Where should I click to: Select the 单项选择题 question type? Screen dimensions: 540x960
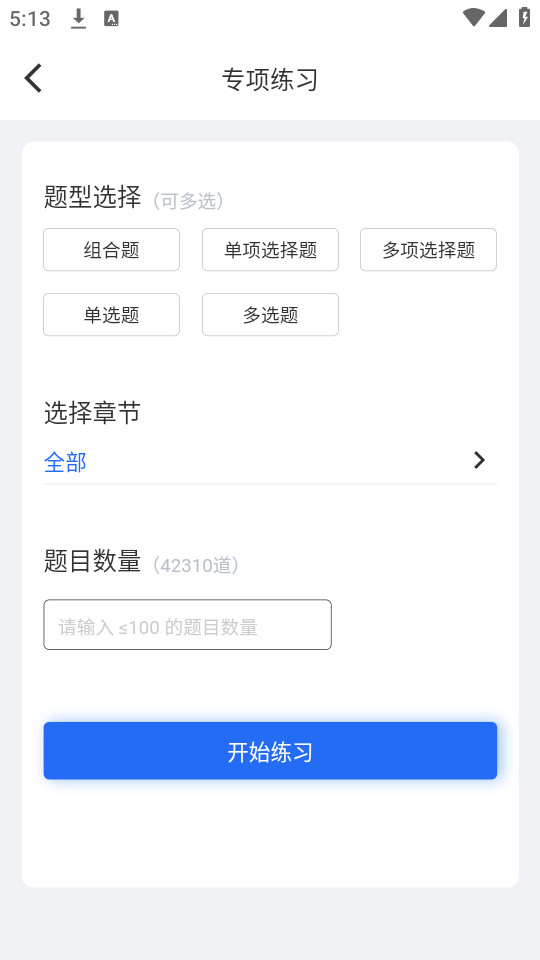click(x=270, y=250)
